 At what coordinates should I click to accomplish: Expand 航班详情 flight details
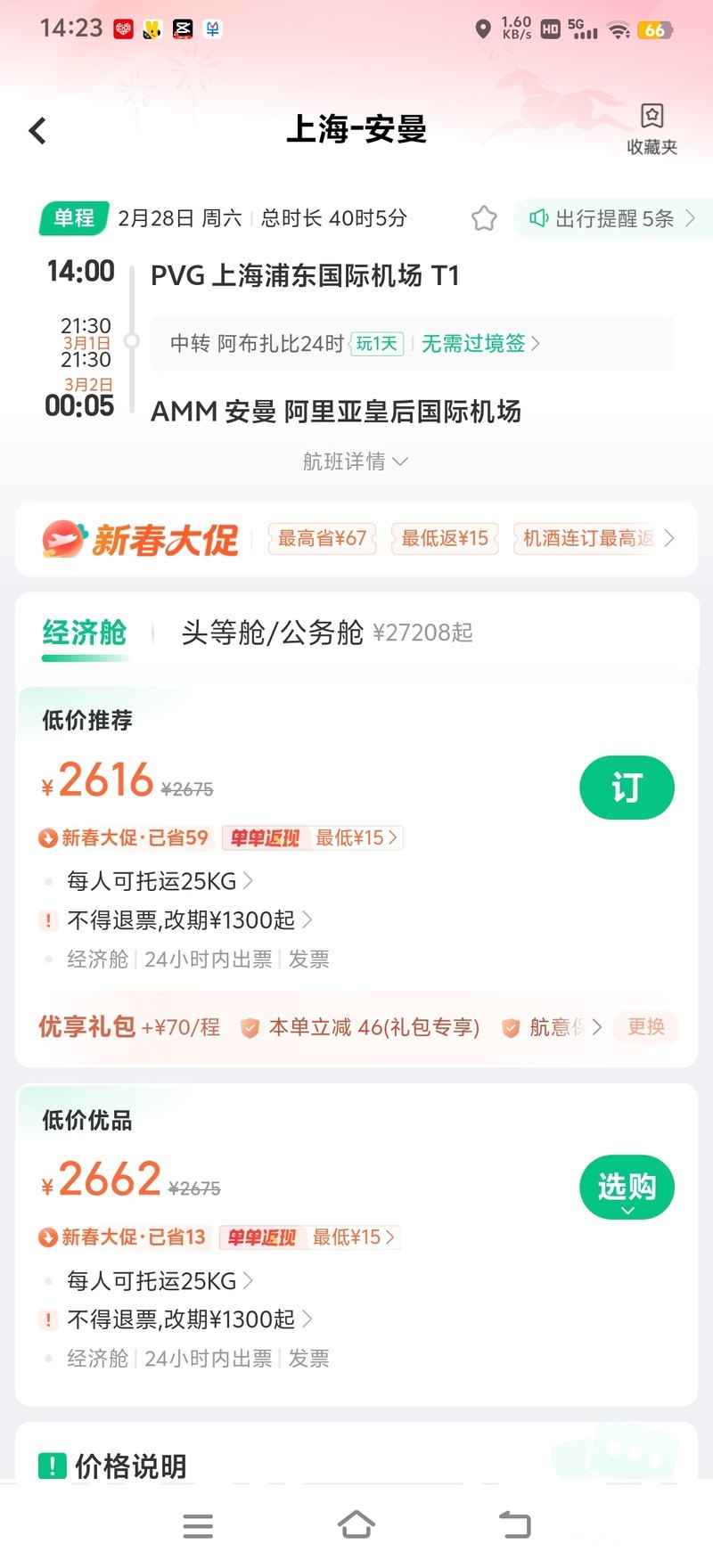355,461
